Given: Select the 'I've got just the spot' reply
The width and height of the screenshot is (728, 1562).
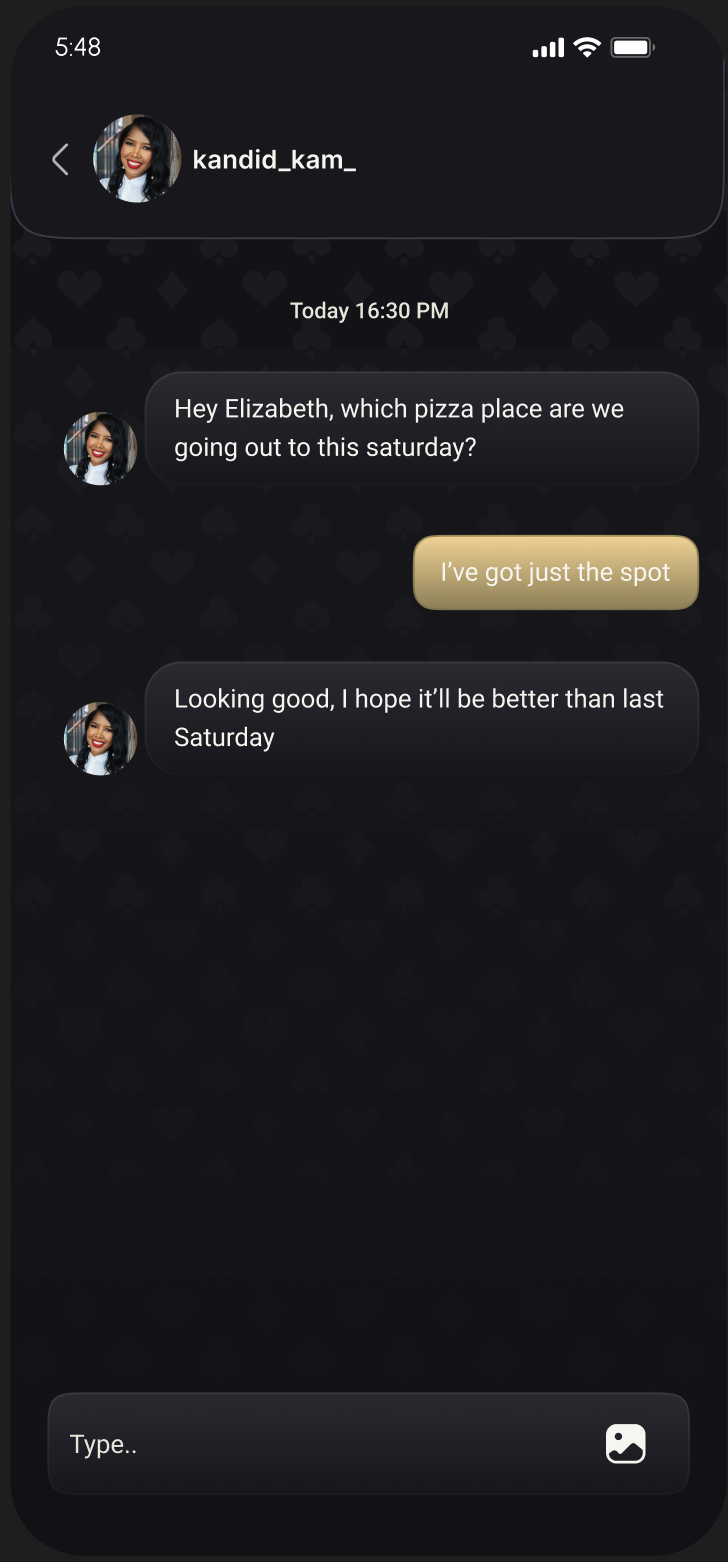Looking at the screenshot, I should tap(555, 572).
